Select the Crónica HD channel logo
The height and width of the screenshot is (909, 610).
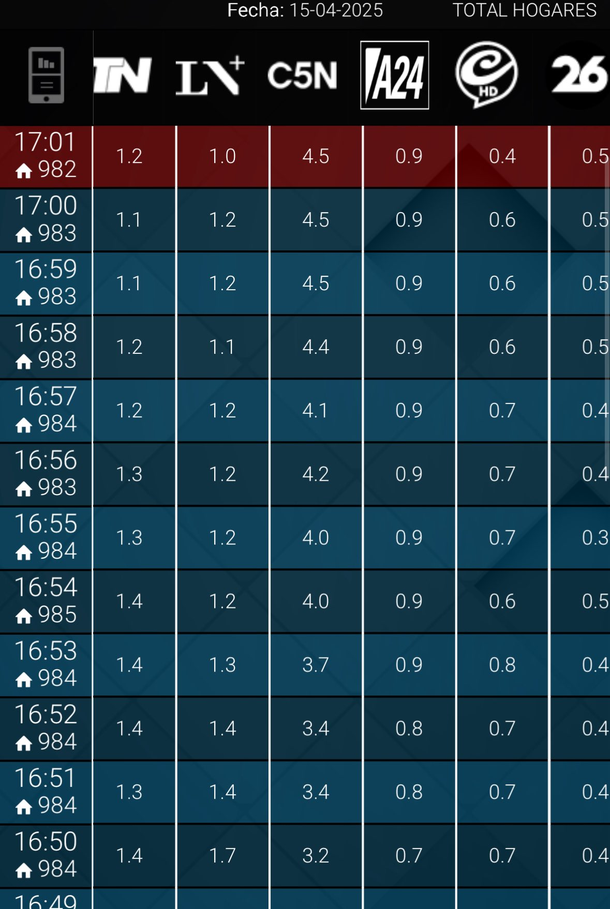(x=486, y=75)
